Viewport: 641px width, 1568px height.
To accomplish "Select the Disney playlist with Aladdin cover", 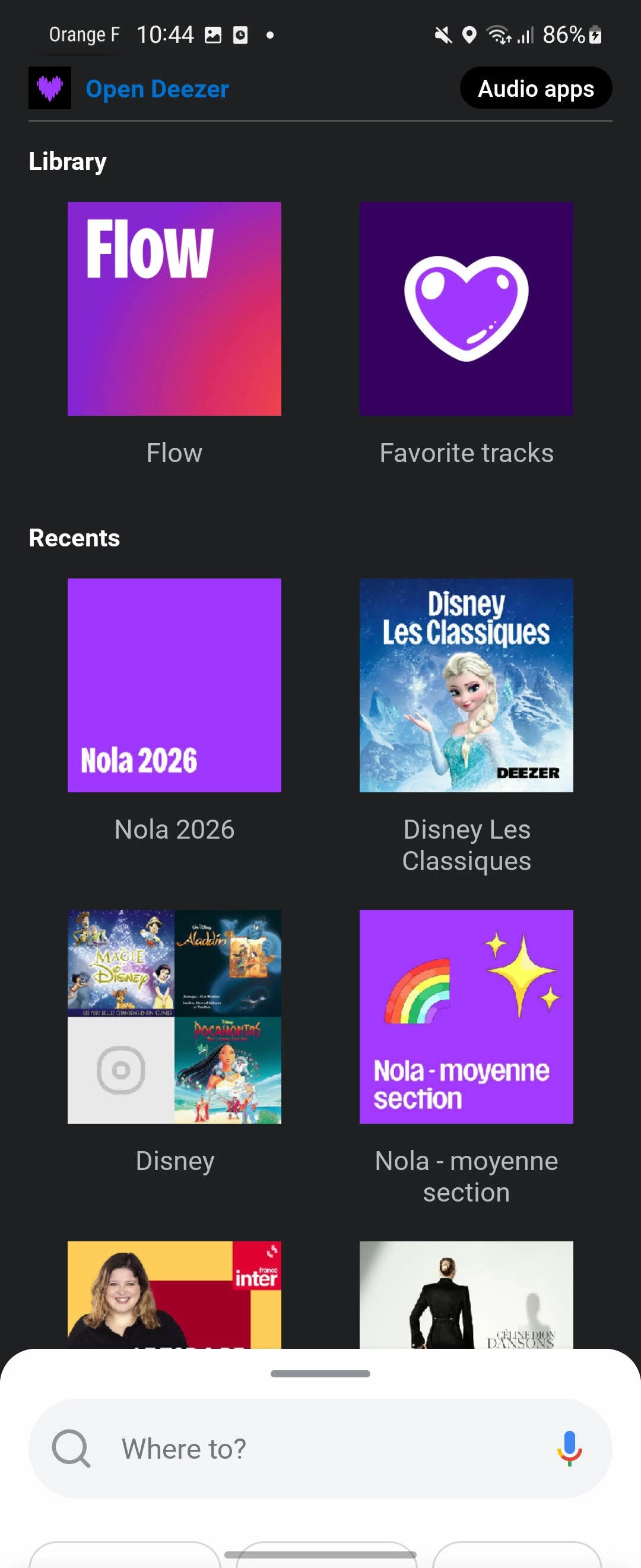I will (x=174, y=1016).
